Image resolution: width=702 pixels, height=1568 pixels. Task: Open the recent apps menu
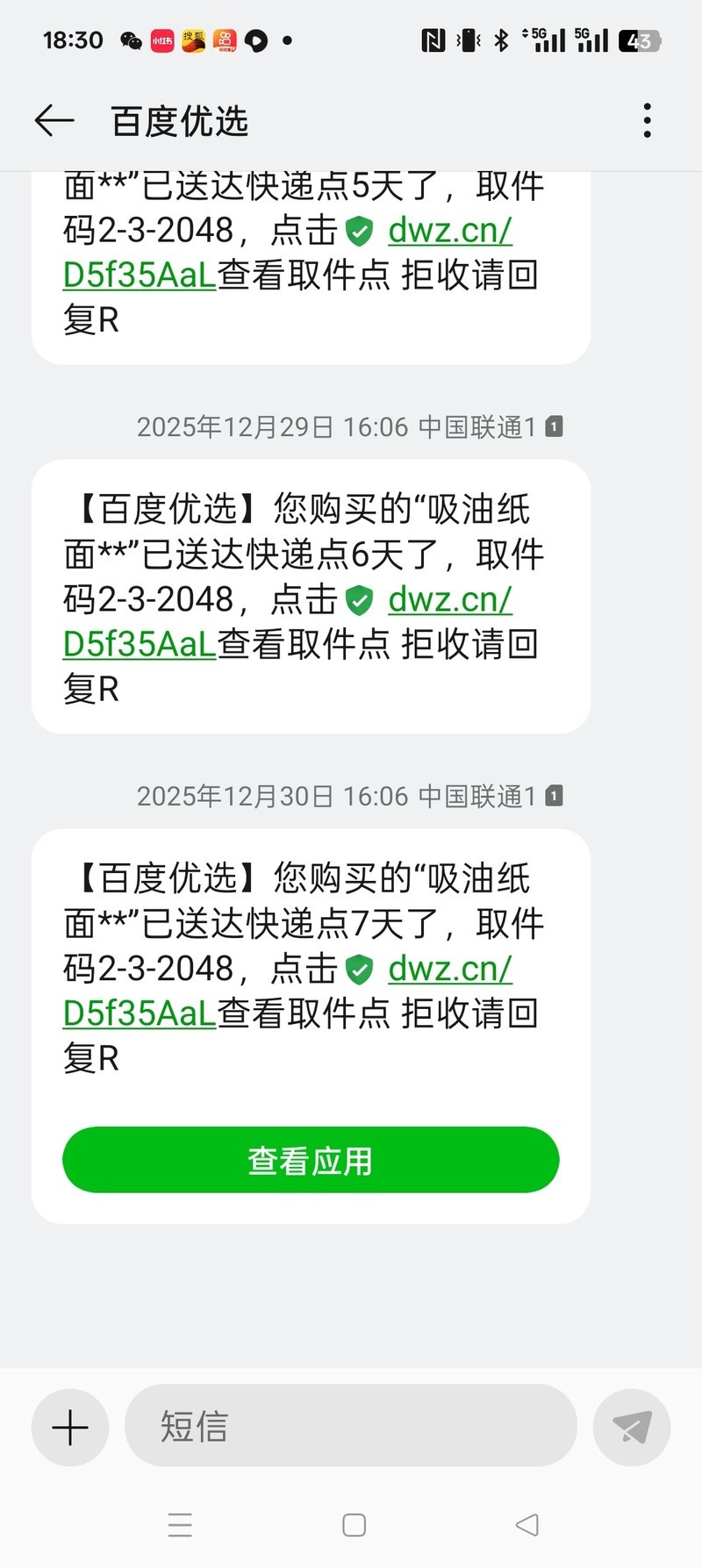point(180,1525)
